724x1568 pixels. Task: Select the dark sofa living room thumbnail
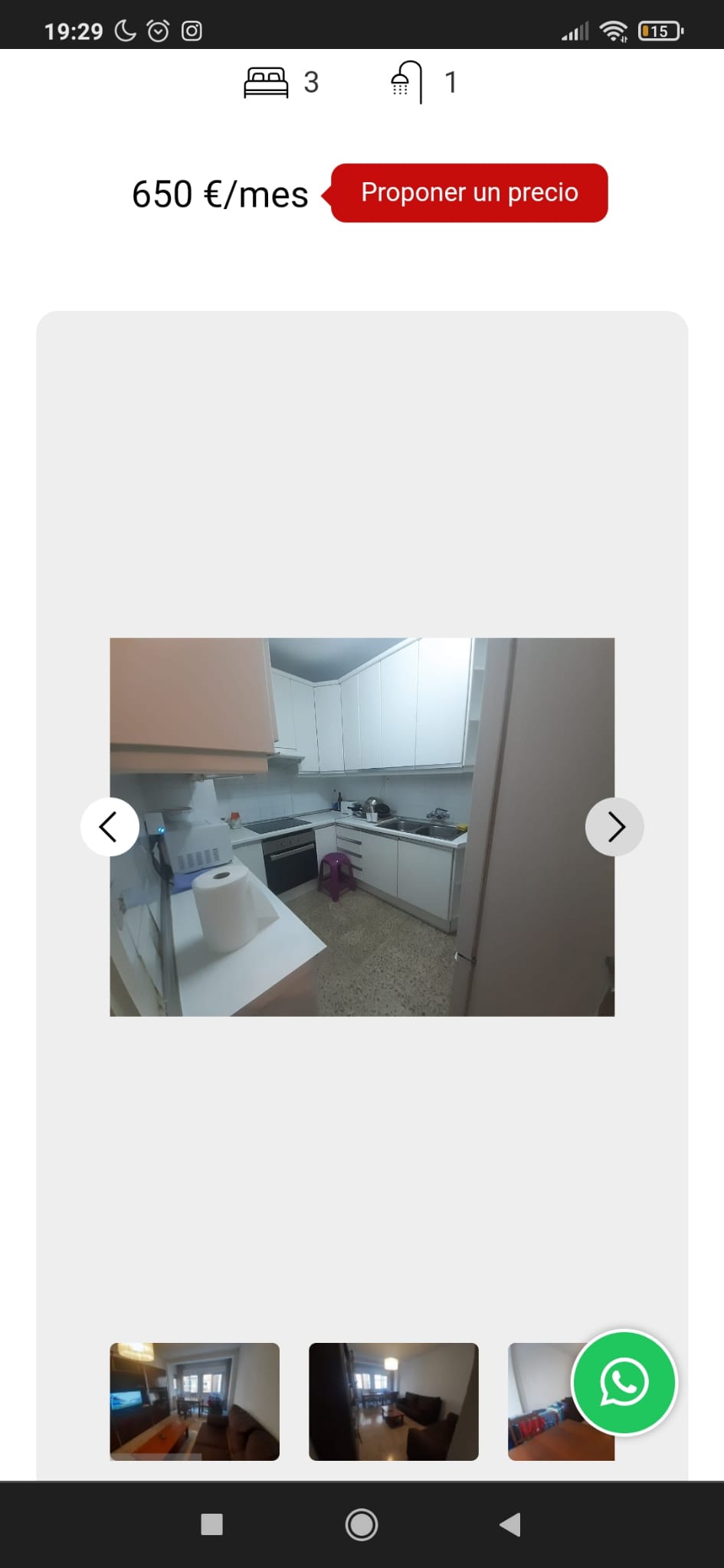point(393,1401)
